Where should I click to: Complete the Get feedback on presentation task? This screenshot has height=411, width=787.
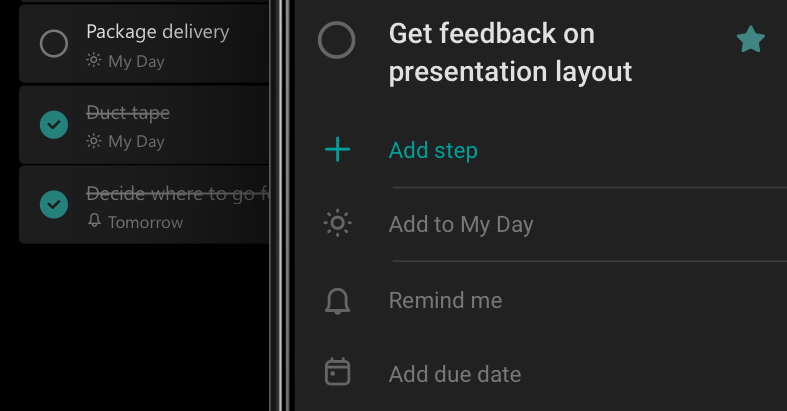click(336, 41)
